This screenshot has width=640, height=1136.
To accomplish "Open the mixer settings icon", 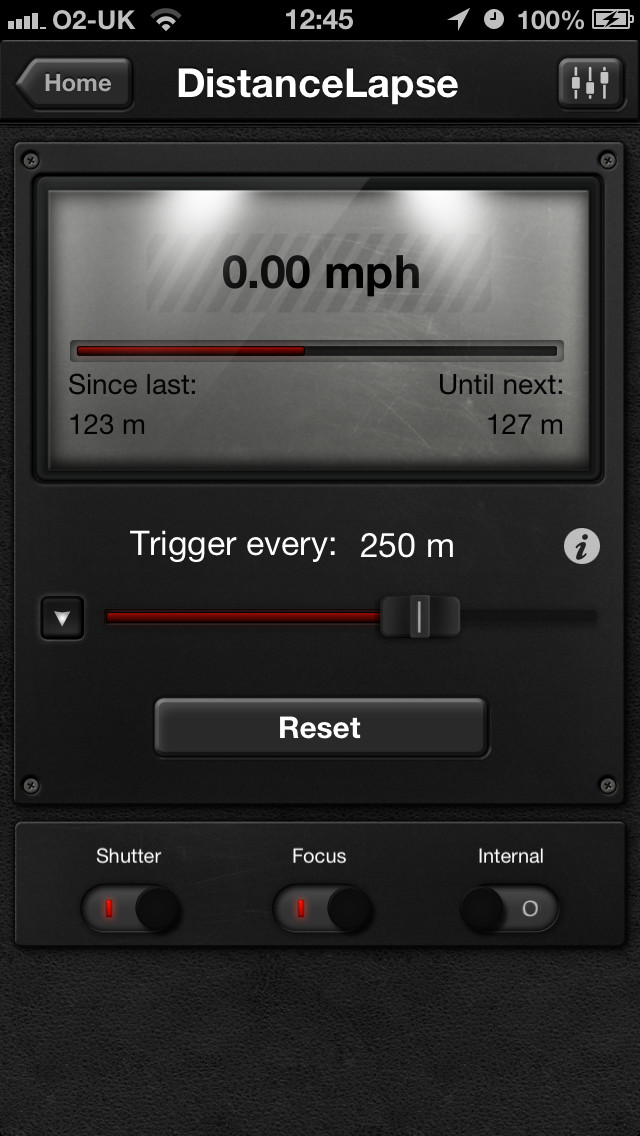I will point(591,83).
